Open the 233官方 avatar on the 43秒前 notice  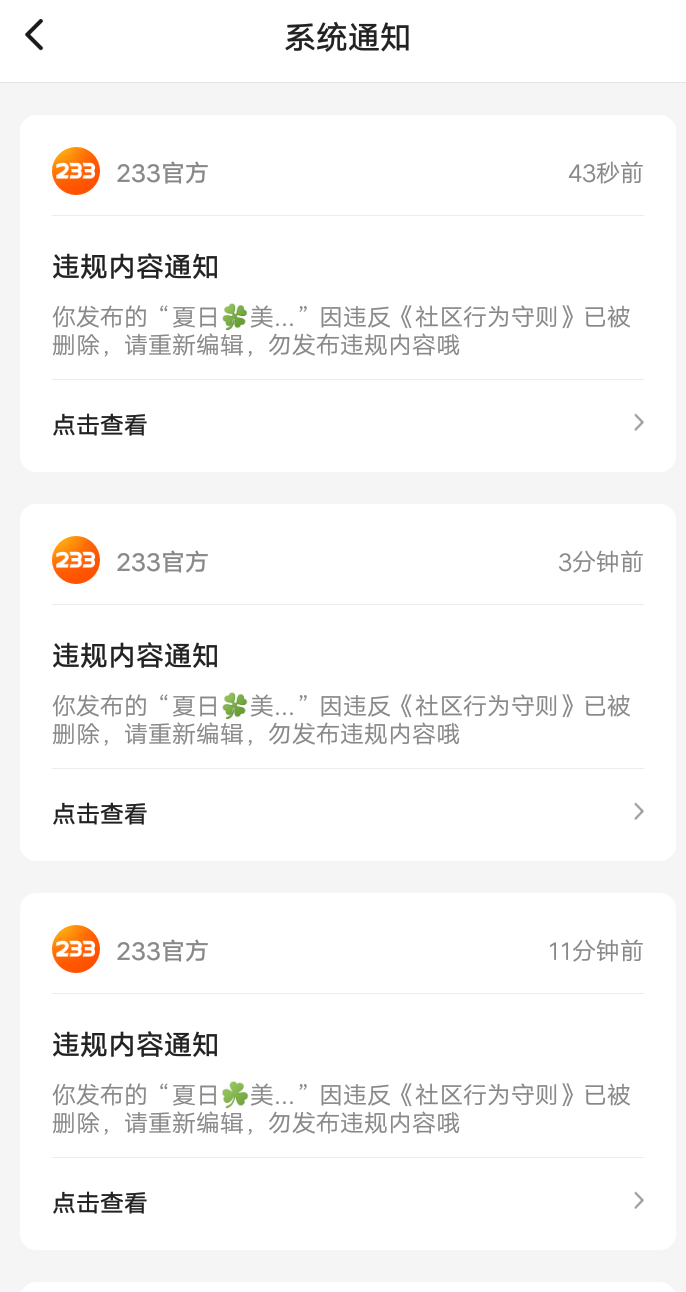point(76,172)
